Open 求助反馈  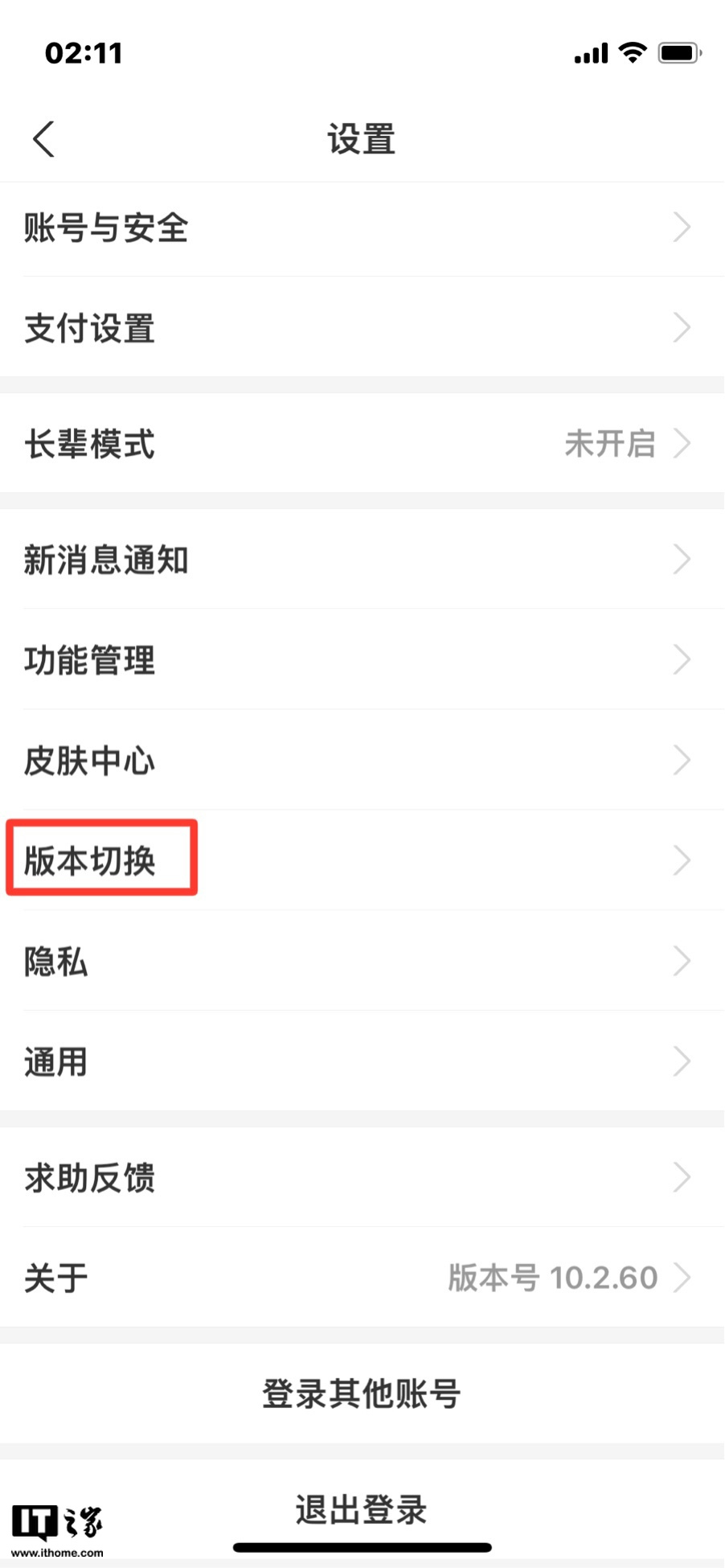[362, 1177]
